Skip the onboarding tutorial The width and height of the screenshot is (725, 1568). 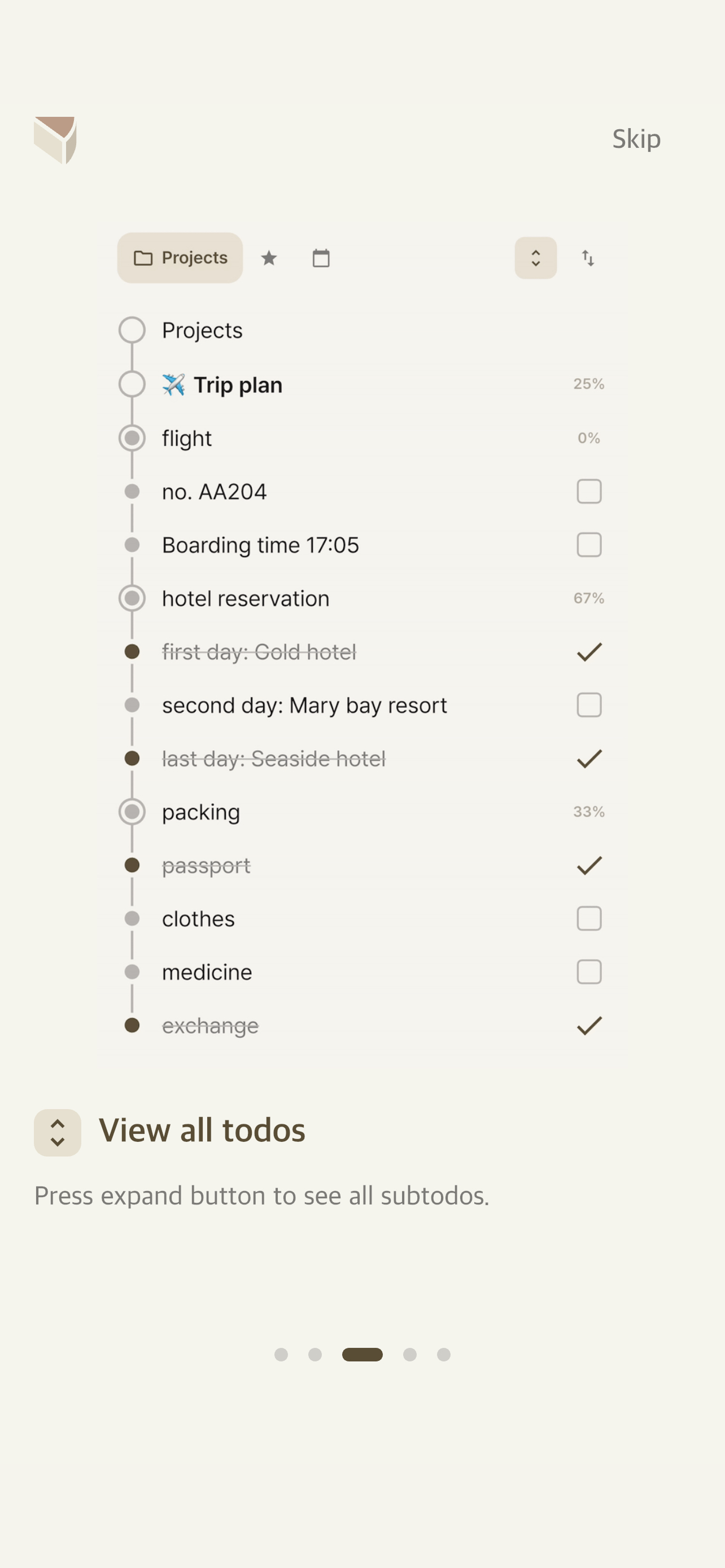(x=636, y=139)
